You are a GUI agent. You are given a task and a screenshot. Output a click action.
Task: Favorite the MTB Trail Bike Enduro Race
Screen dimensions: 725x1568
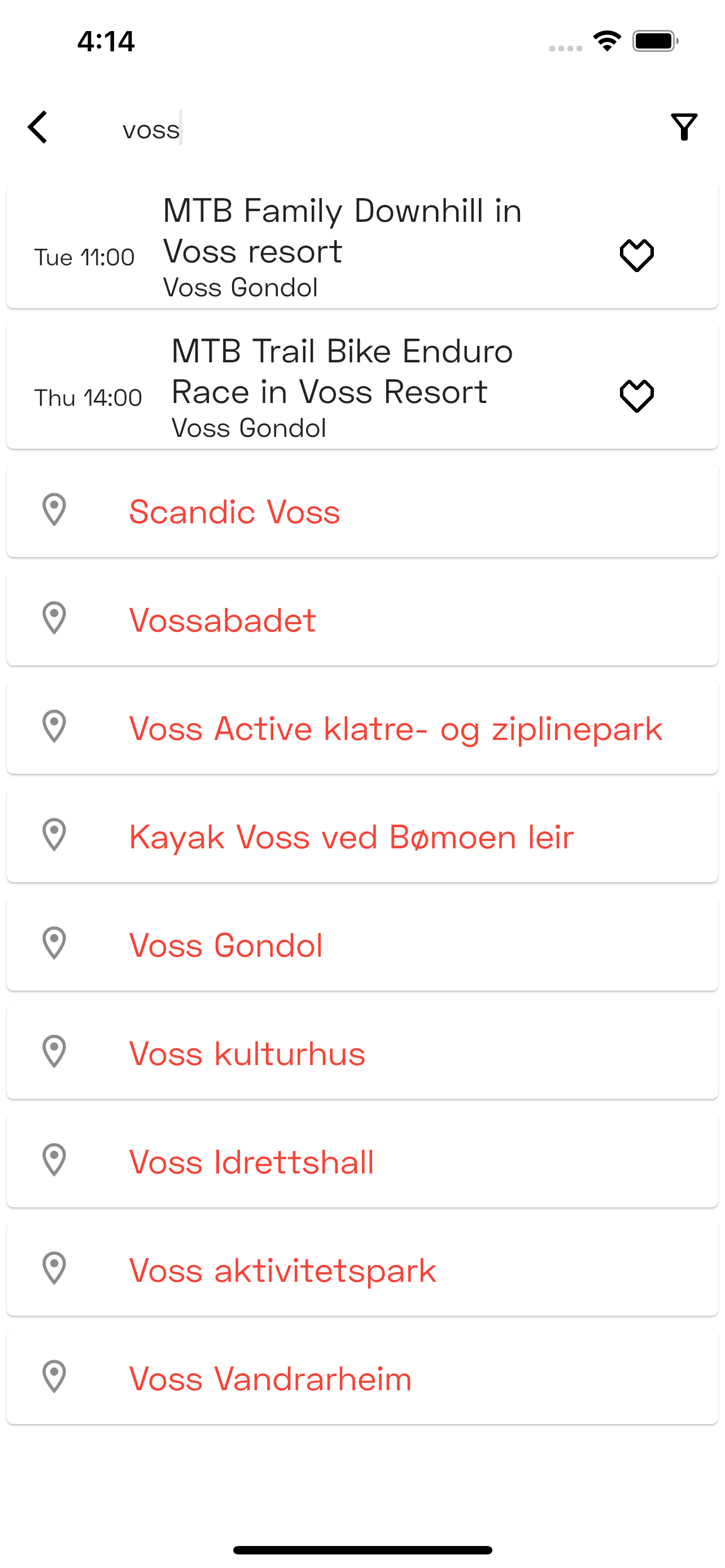636,396
